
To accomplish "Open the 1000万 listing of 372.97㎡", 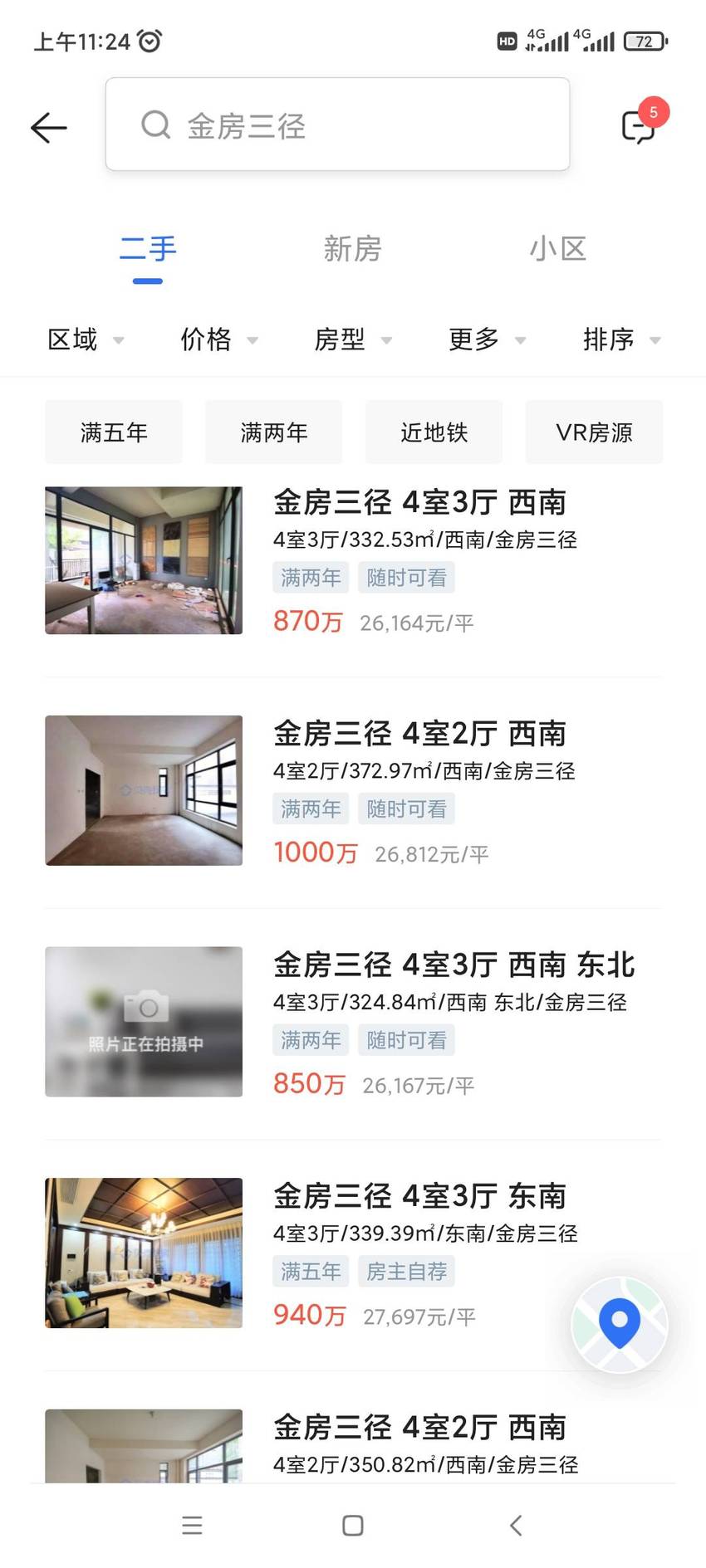I will [353, 792].
